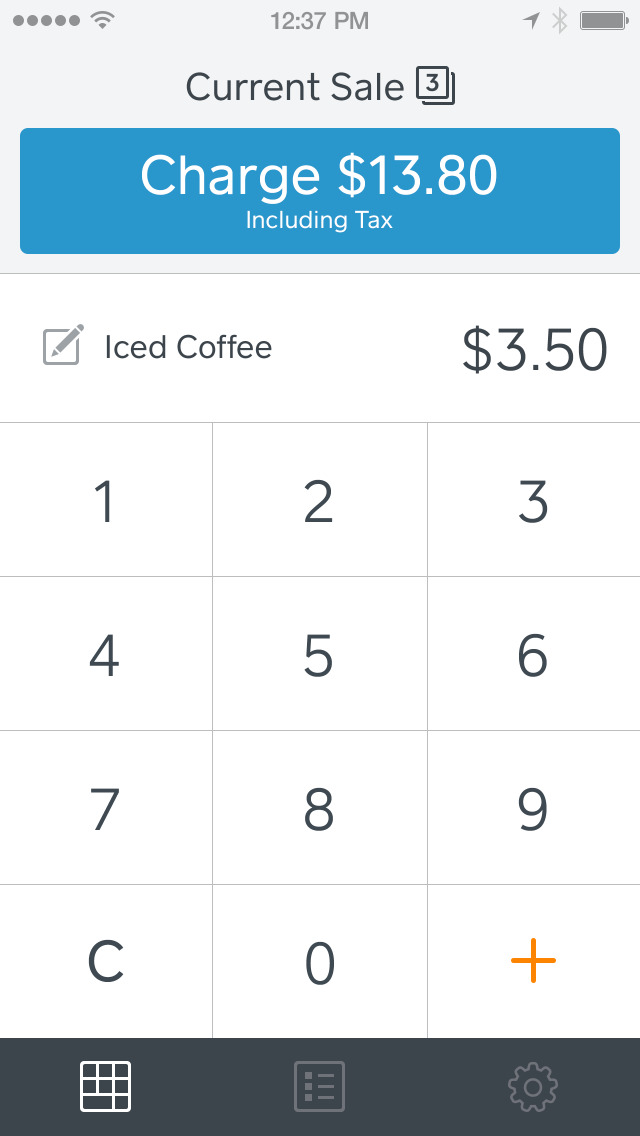
Task: Enter digit 0 on the keypad
Action: tap(319, 962)
